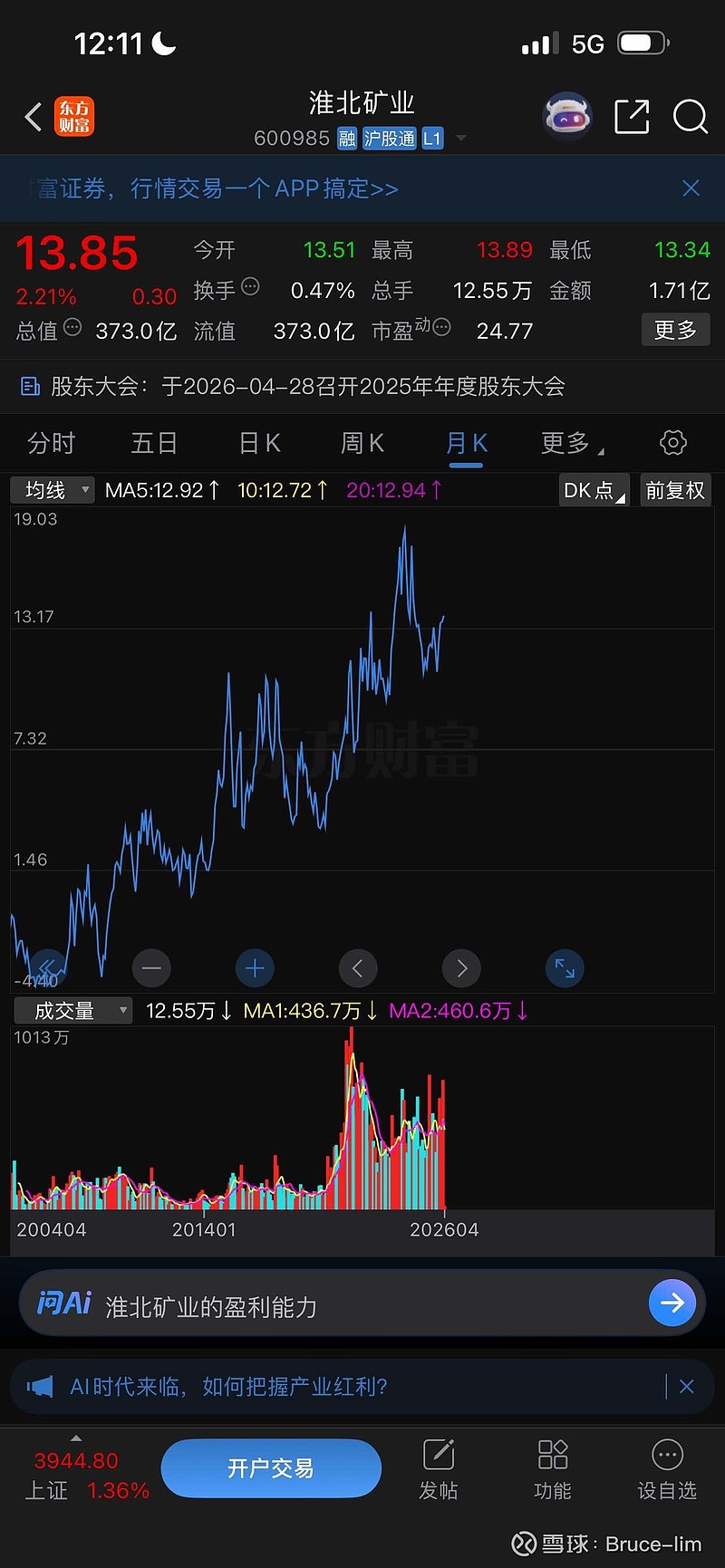Tap 更多 to show more quote data
The width and height of the screenshot is (725, 1568).
tap(676, 330)
